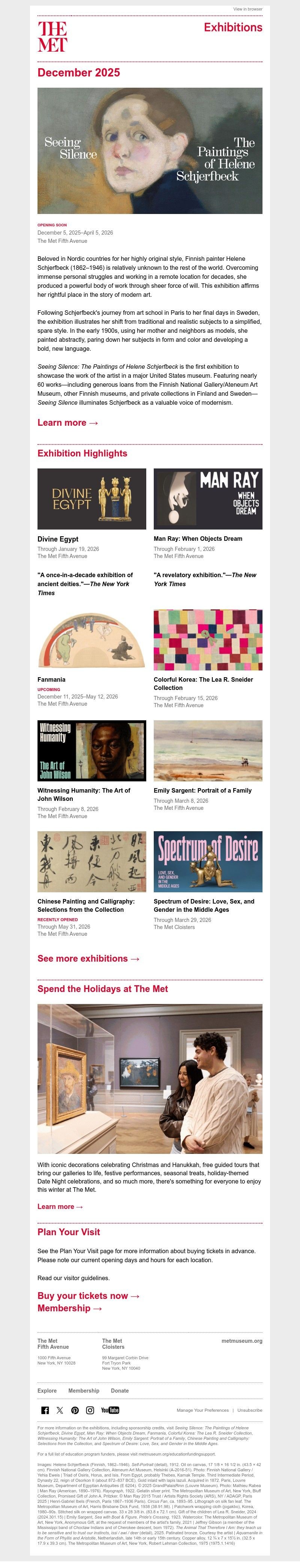The image size is (300, 1568).
Task: Open the Seeing Silence exhibition banner
Action: pyautogui.click(x=150, y=150)
